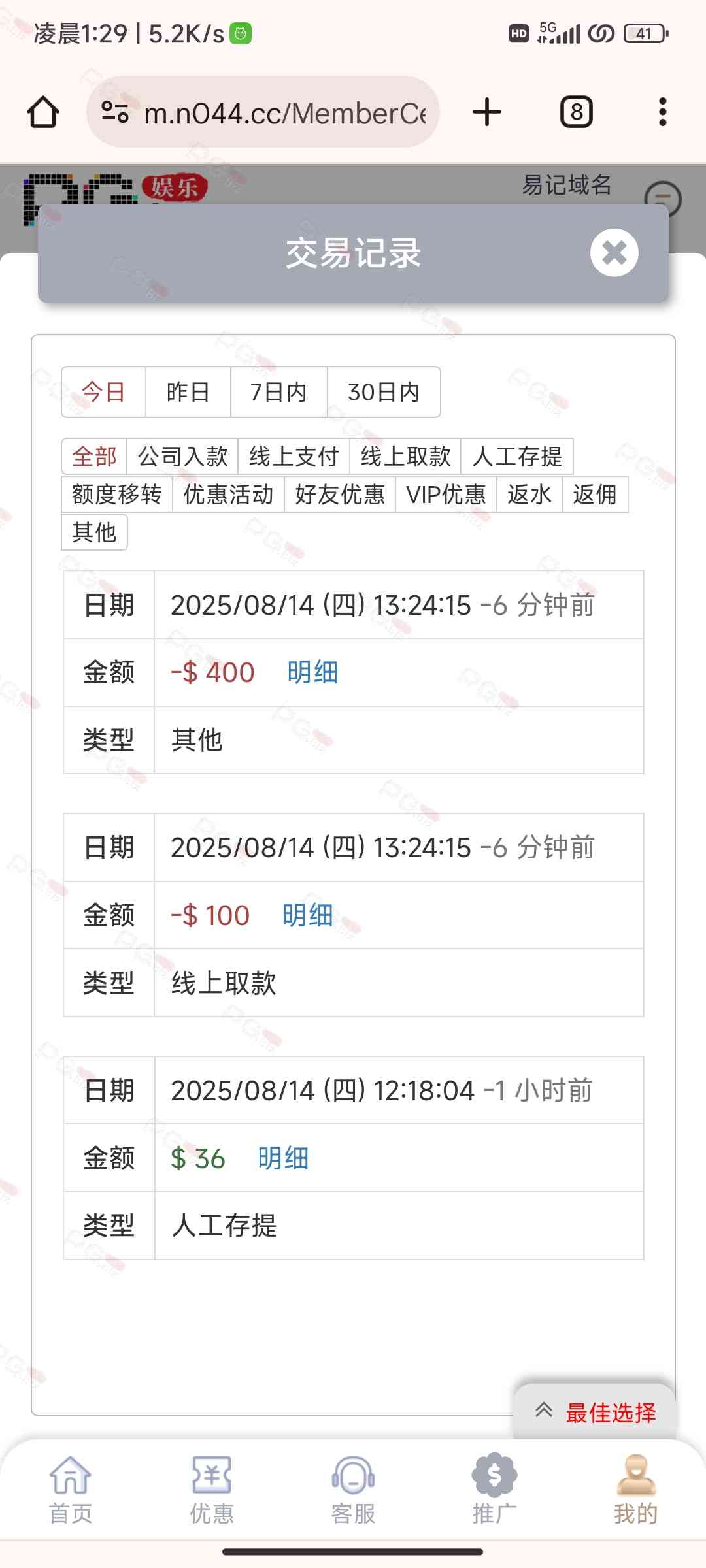The width and height of the screenshot is (706, 1568).
Task: Open the browser tab switcher
Action: tap(576, 112)
